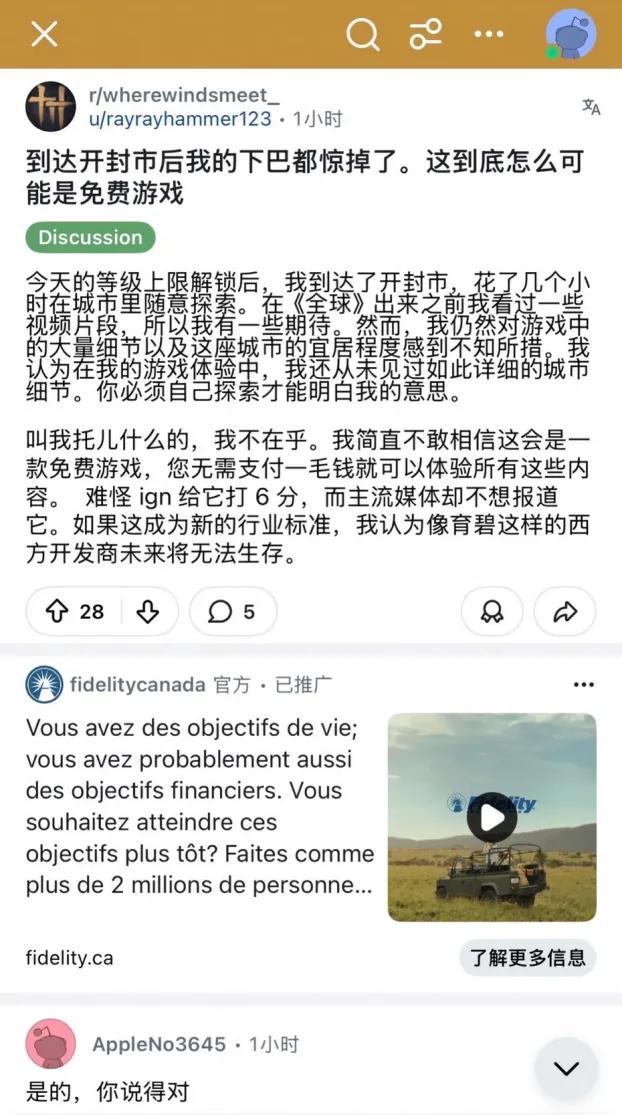Screen dimensions: 622x1115
Task: View AppleNo3645's profile
Action: [159, 1044]
